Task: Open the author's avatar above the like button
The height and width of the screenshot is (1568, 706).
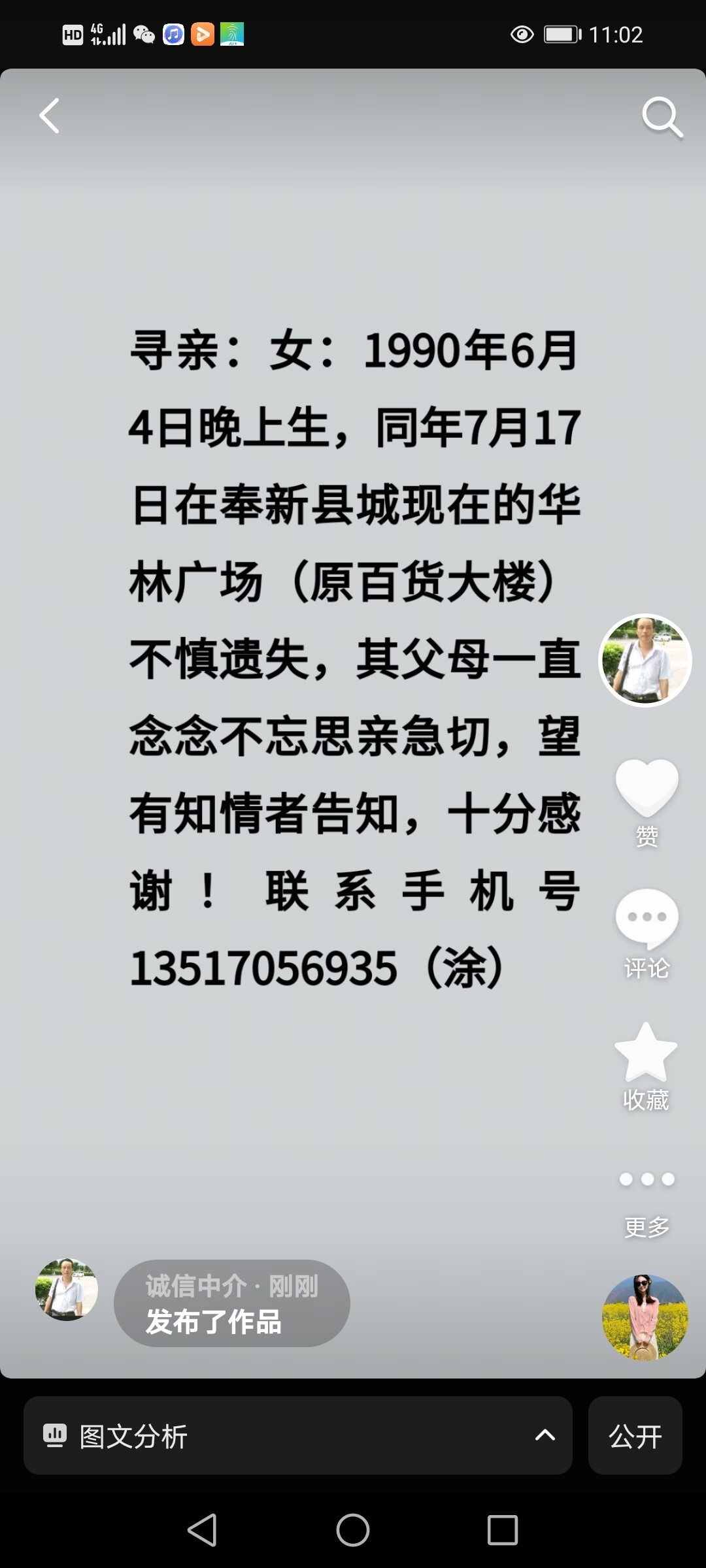Action: [x=646, y=661]
